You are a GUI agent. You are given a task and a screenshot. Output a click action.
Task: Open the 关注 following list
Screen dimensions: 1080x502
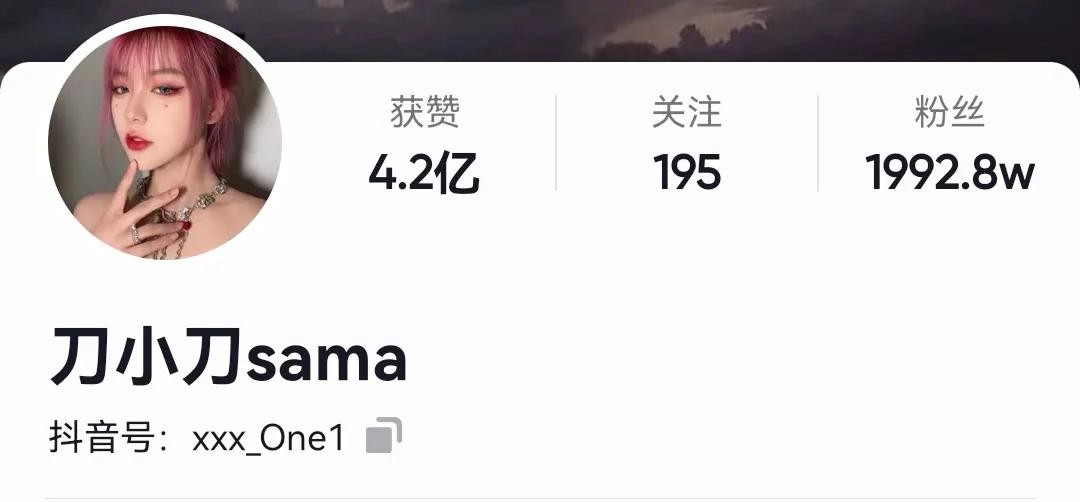[687, 145]
